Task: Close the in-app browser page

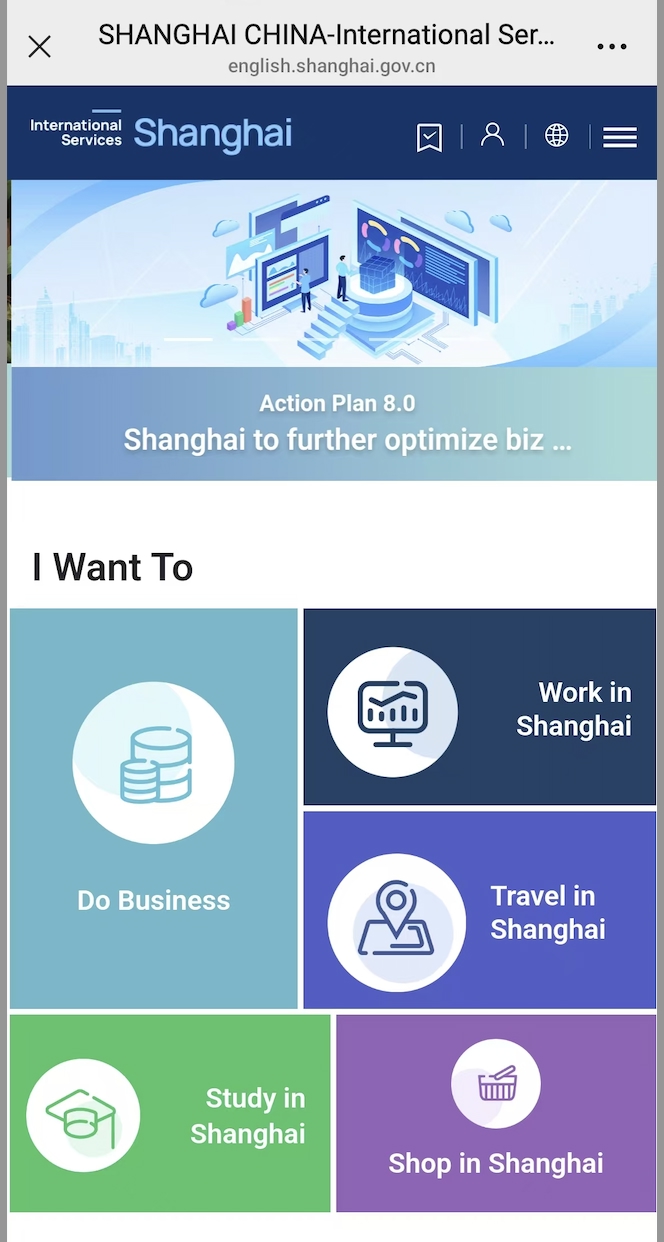Action: (39, 46)
